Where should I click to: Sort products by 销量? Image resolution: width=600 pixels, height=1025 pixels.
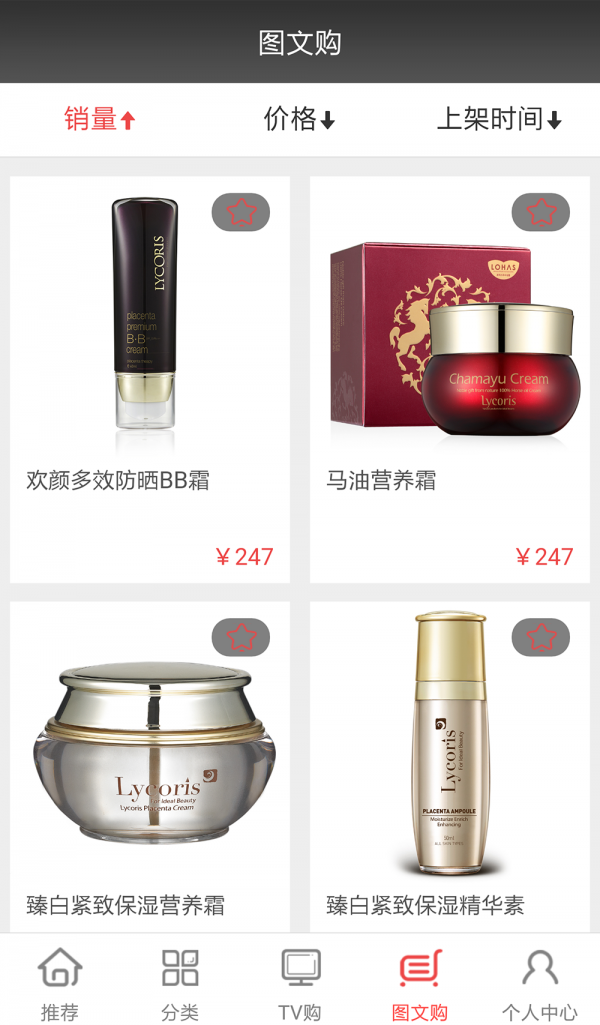coord(100,120)
